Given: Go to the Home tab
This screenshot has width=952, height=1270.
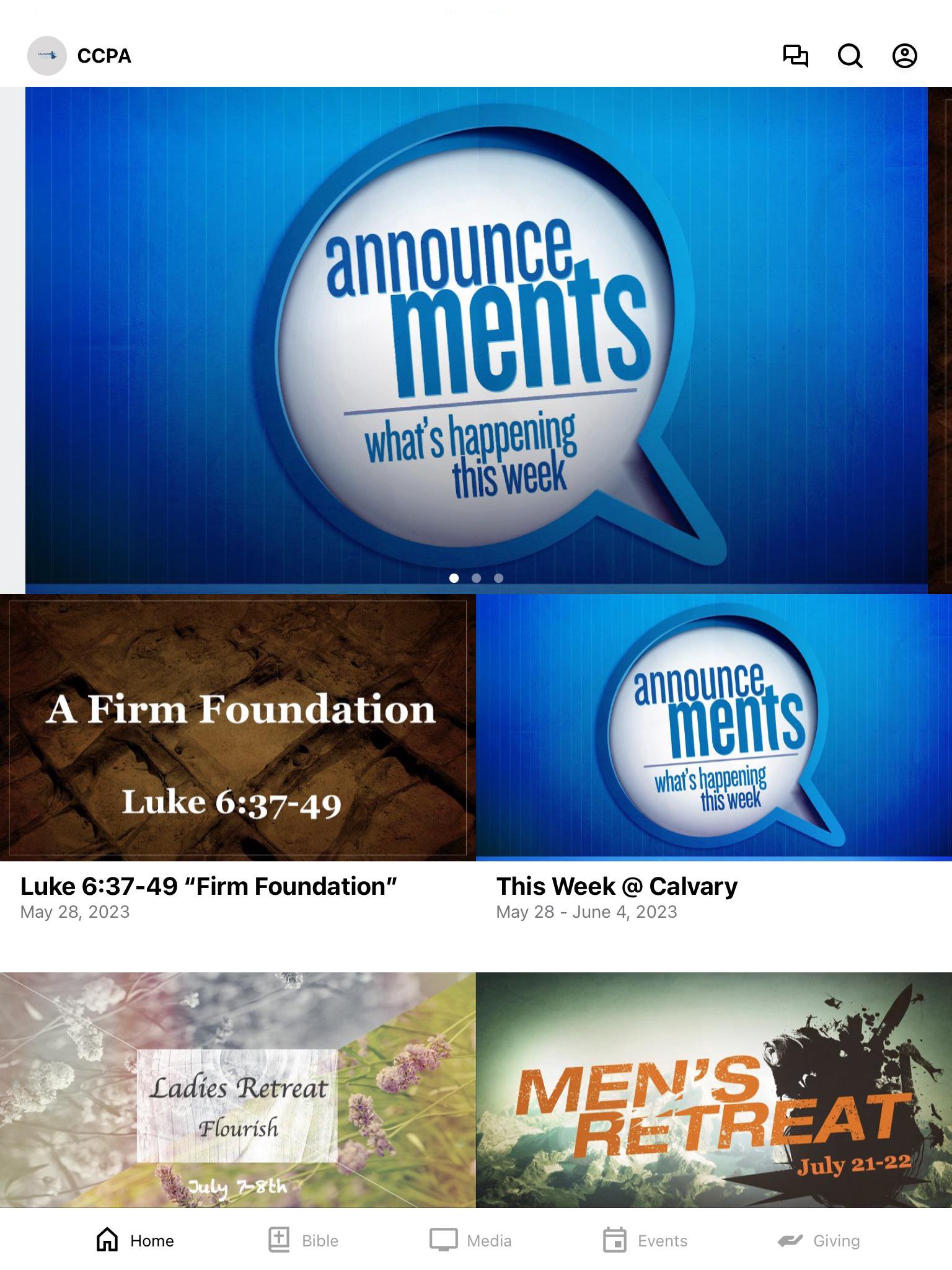Looking at the screenshot, I should click(135, 1240).
